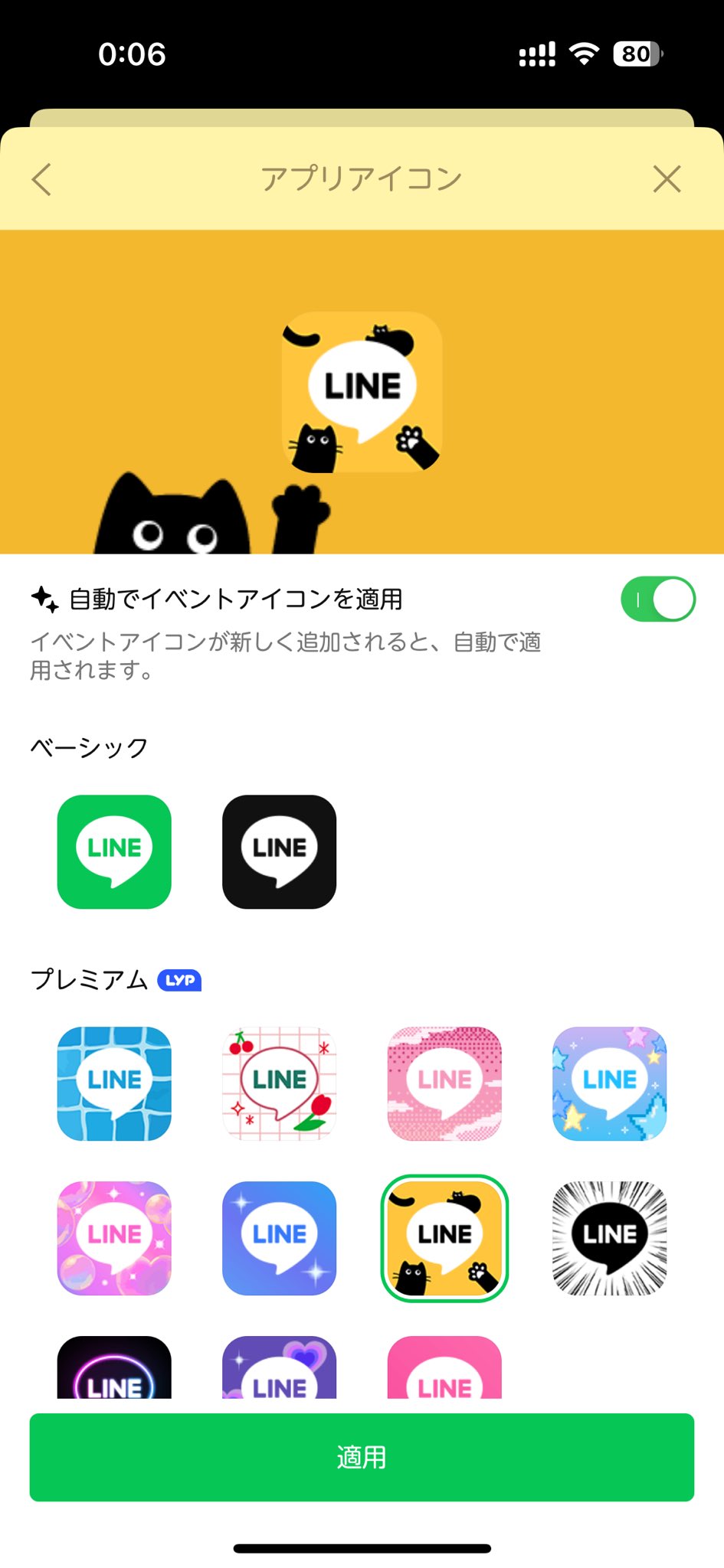Select the manga burst black LINE icon

point(608,1238)
